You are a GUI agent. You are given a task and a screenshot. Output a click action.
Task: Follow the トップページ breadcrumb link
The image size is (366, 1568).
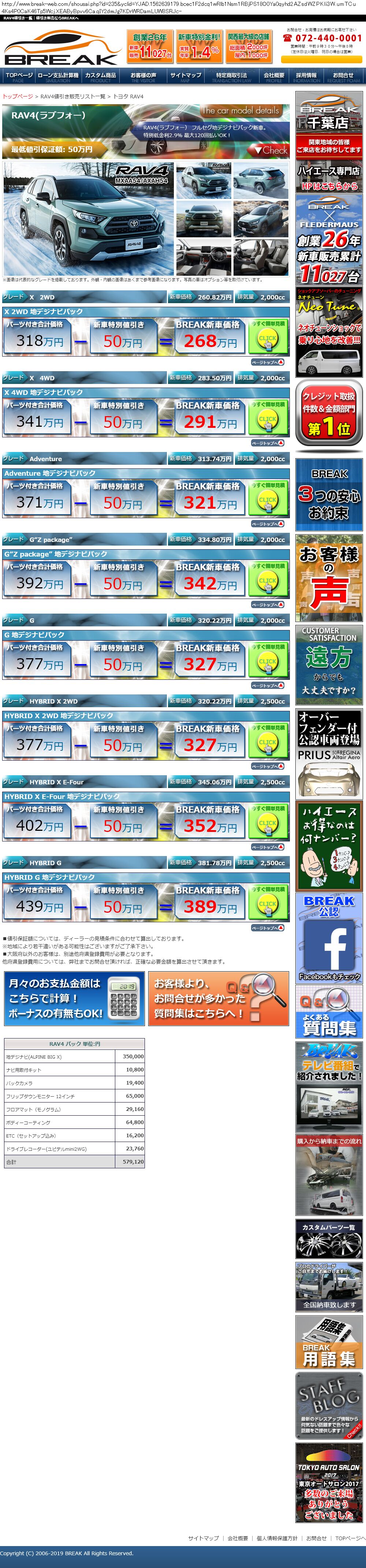tap(18, 96)
